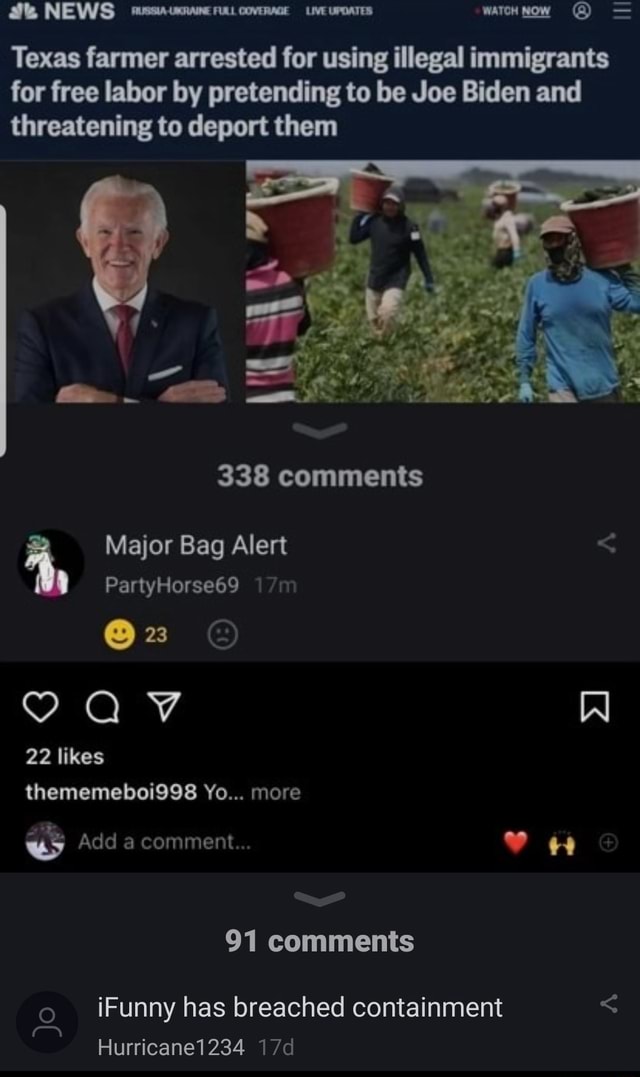Collapse the 91 comments panel chevron
Viewport: 640px width, 1077px height.
(x=319, y=898)
